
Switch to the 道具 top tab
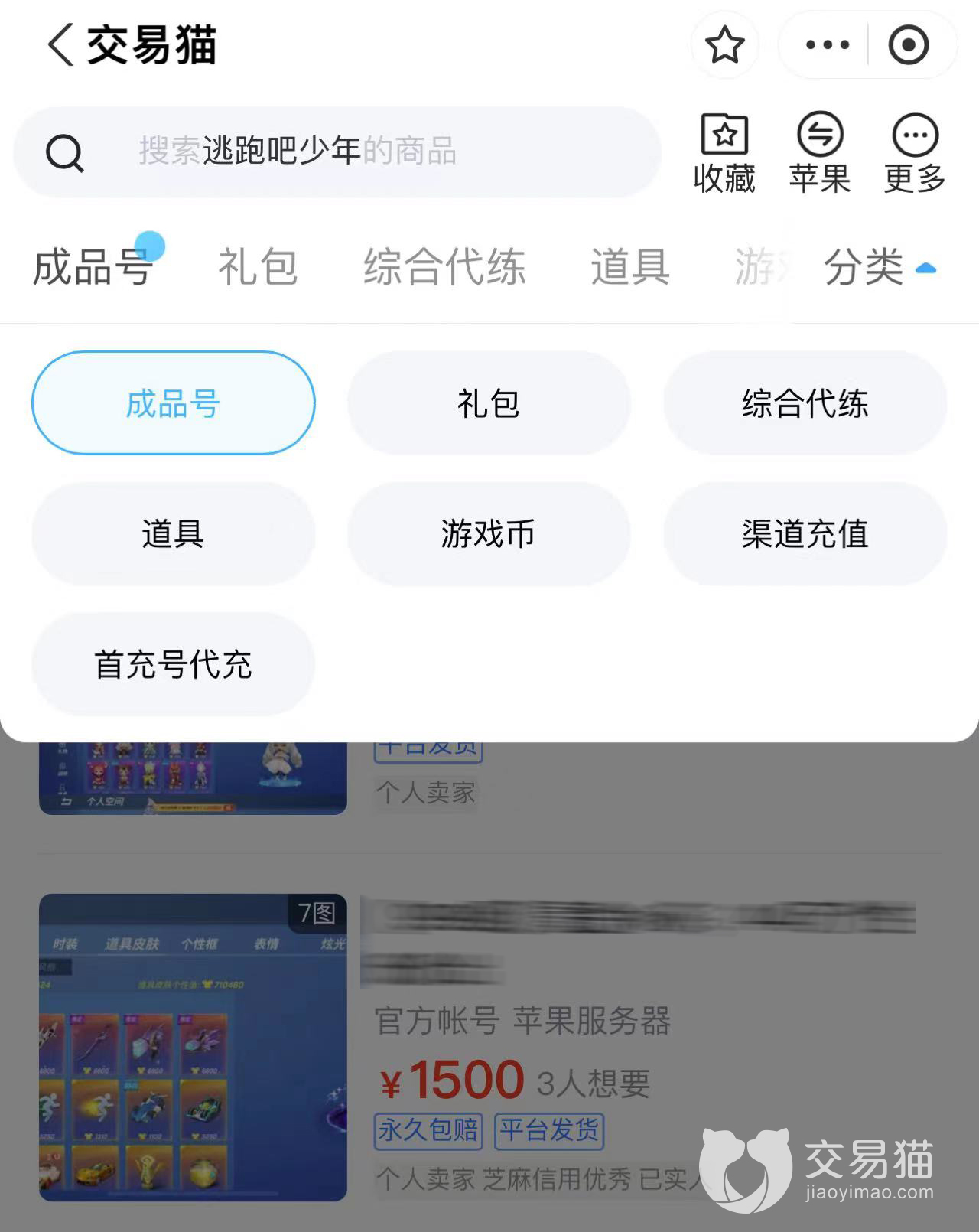point(630,267)
